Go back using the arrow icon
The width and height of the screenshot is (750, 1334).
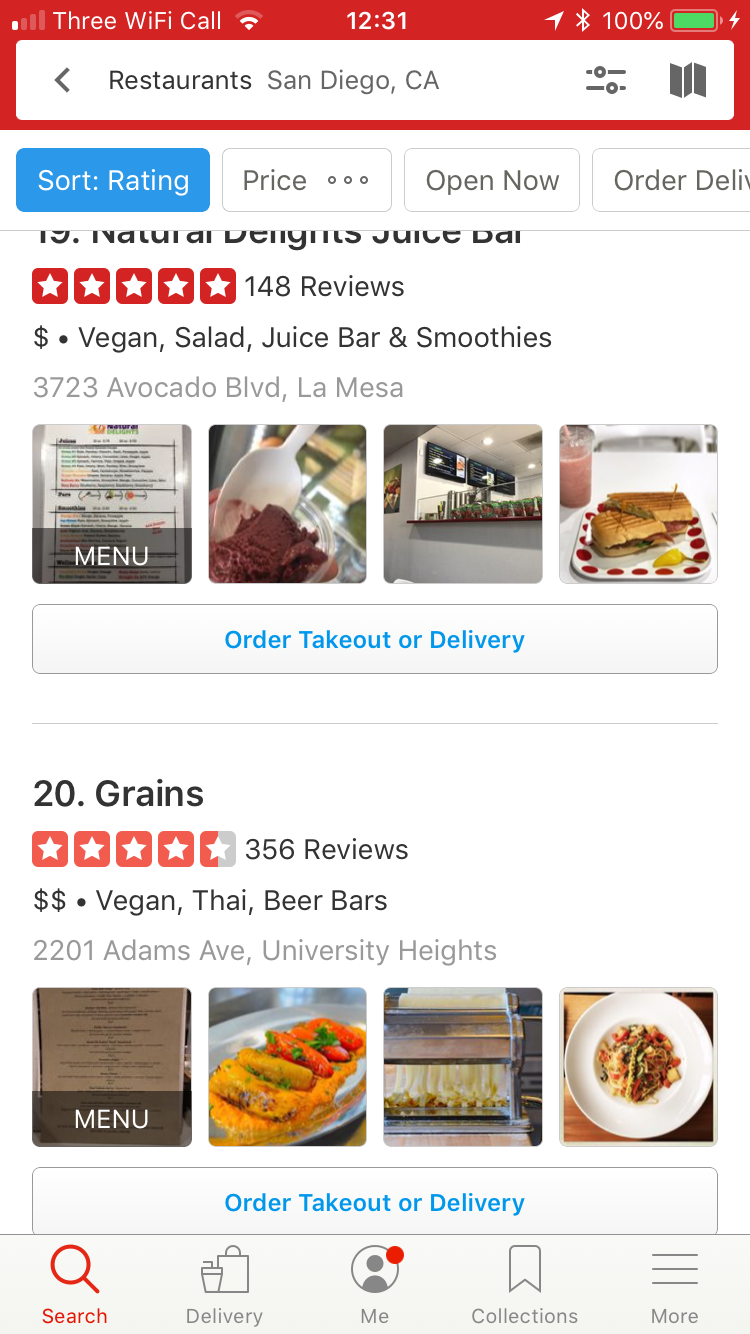point(62,80)
